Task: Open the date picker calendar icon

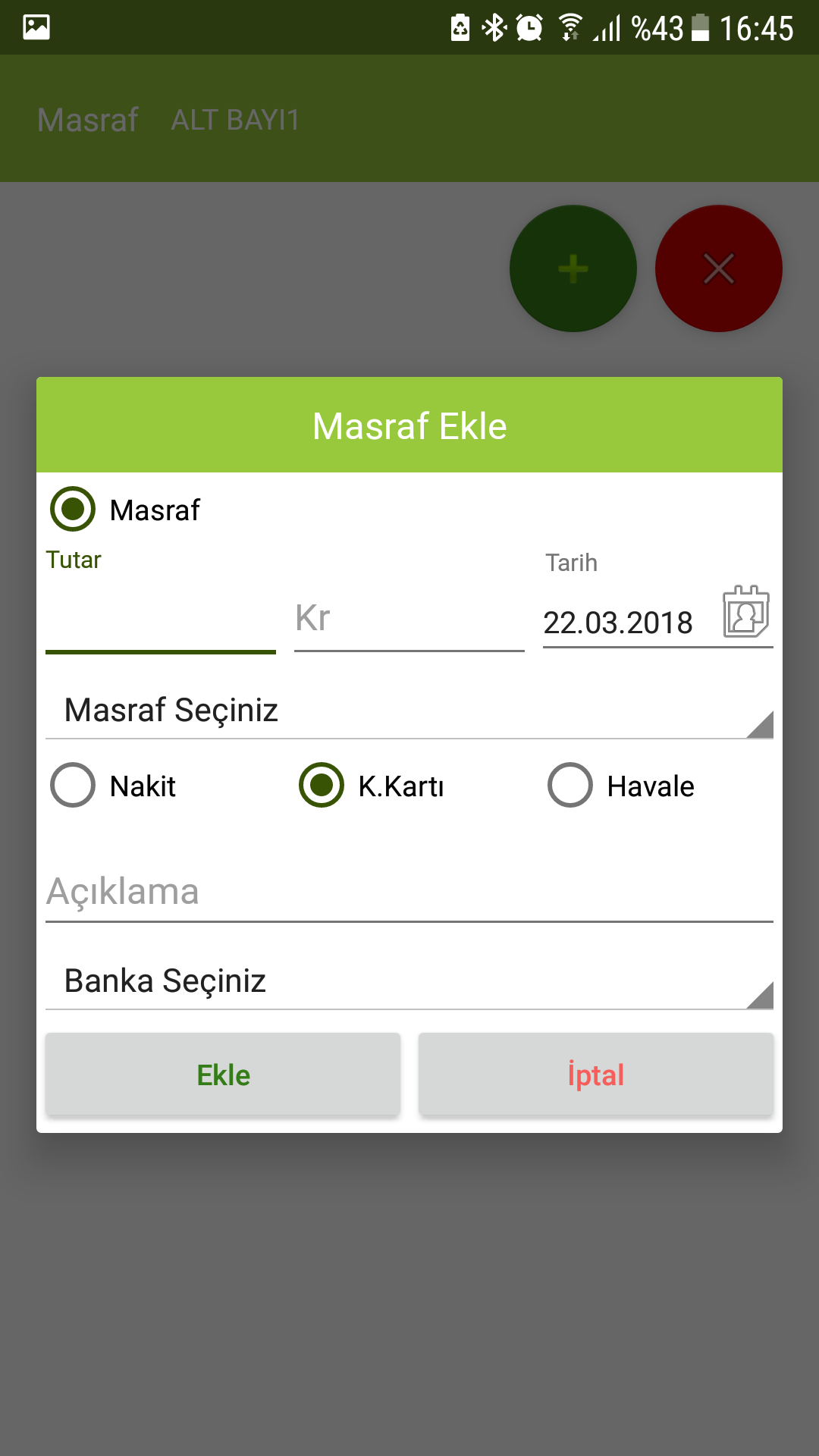Action: click(x=746, y=612)
